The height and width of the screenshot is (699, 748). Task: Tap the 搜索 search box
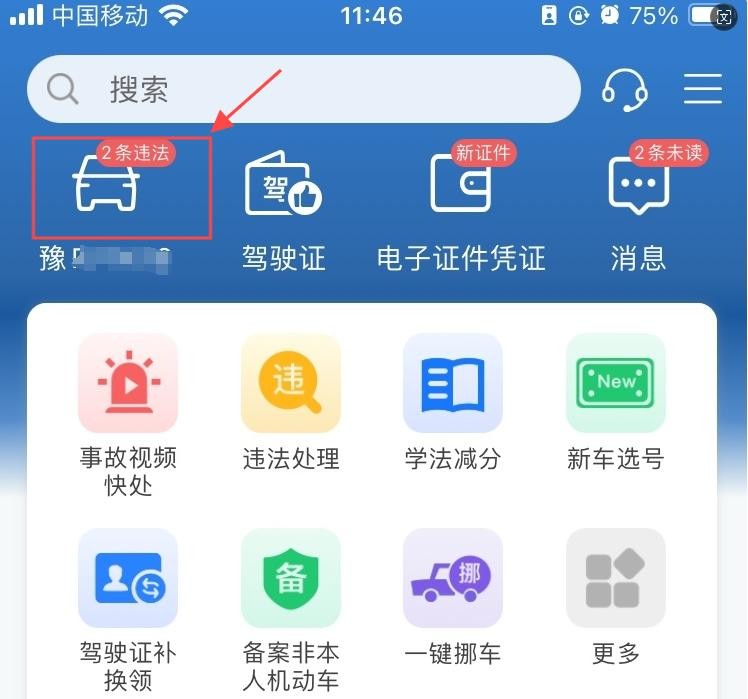point(303,90)
